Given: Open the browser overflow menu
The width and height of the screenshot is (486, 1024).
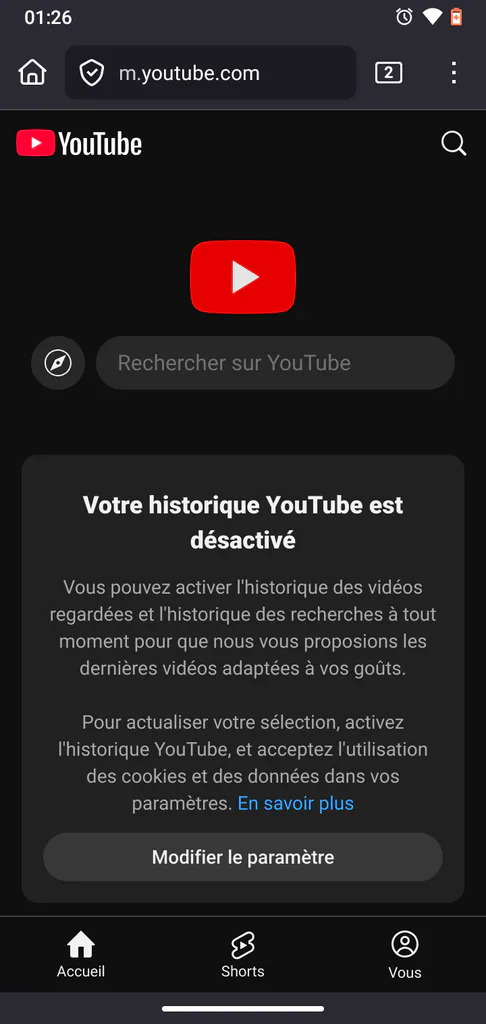Looking at the screenshot, I should pos(454,72).
